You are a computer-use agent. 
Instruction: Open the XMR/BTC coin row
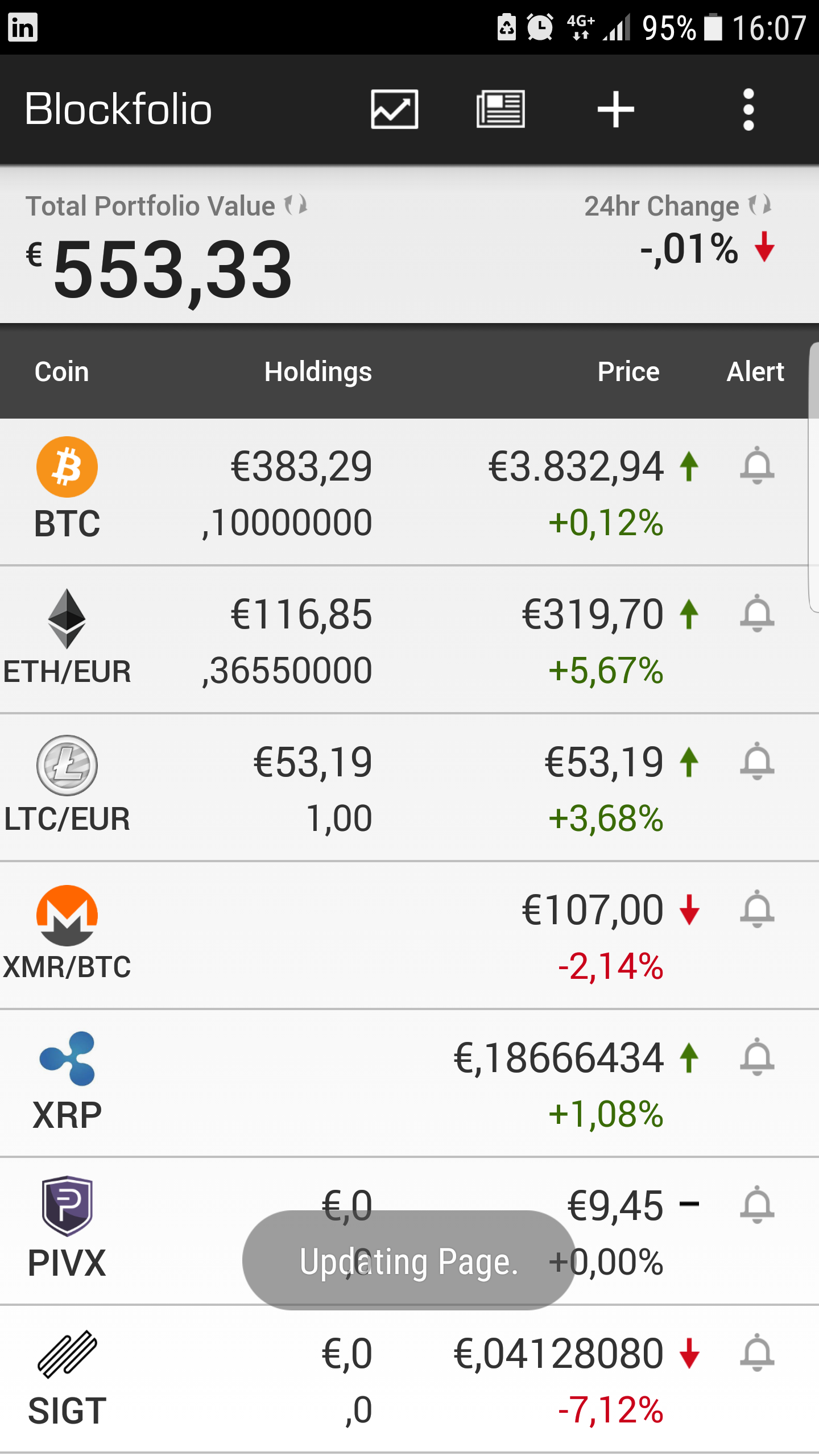pos(409,936)
